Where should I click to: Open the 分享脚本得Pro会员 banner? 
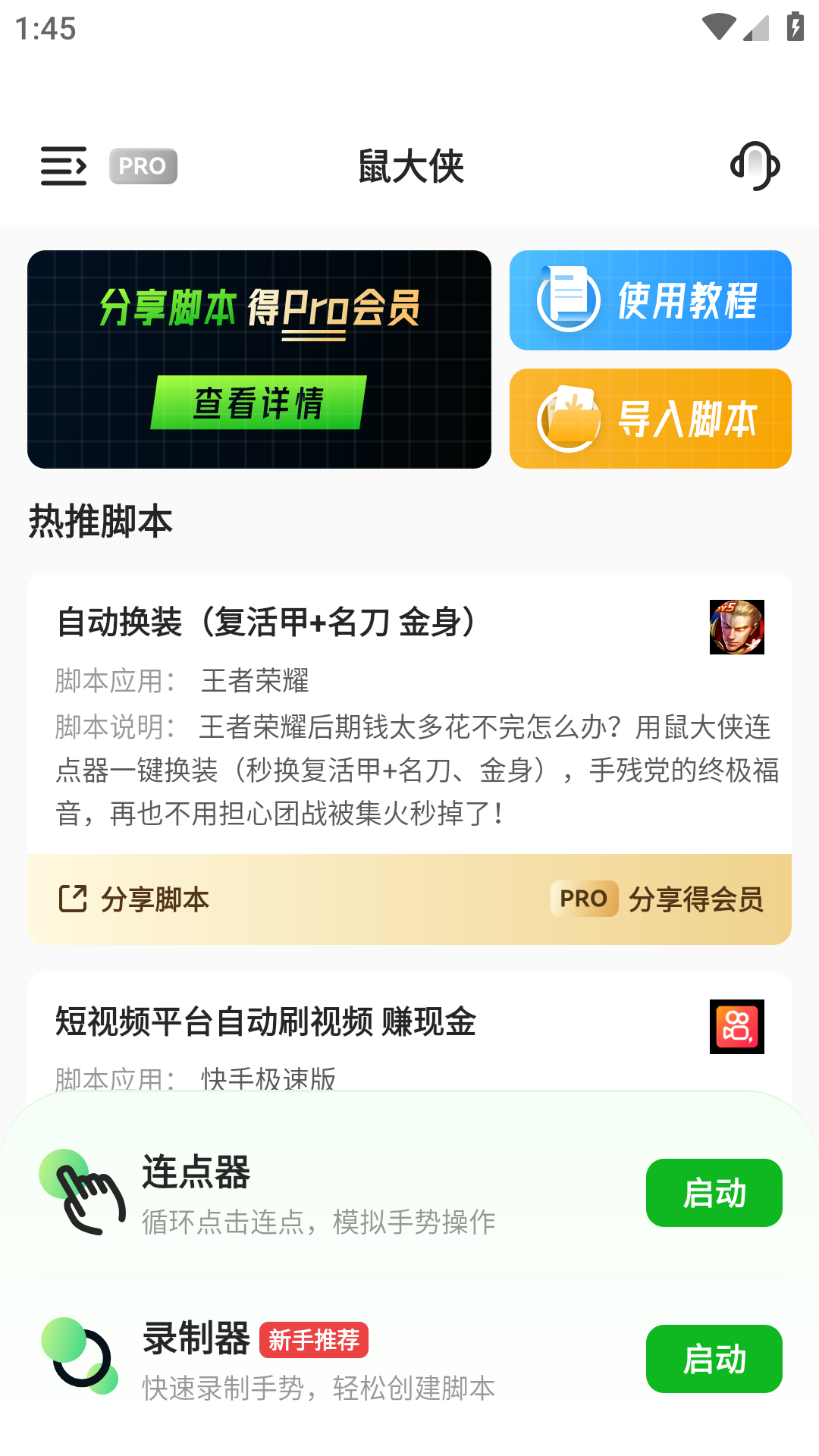[x=259, y=359]
